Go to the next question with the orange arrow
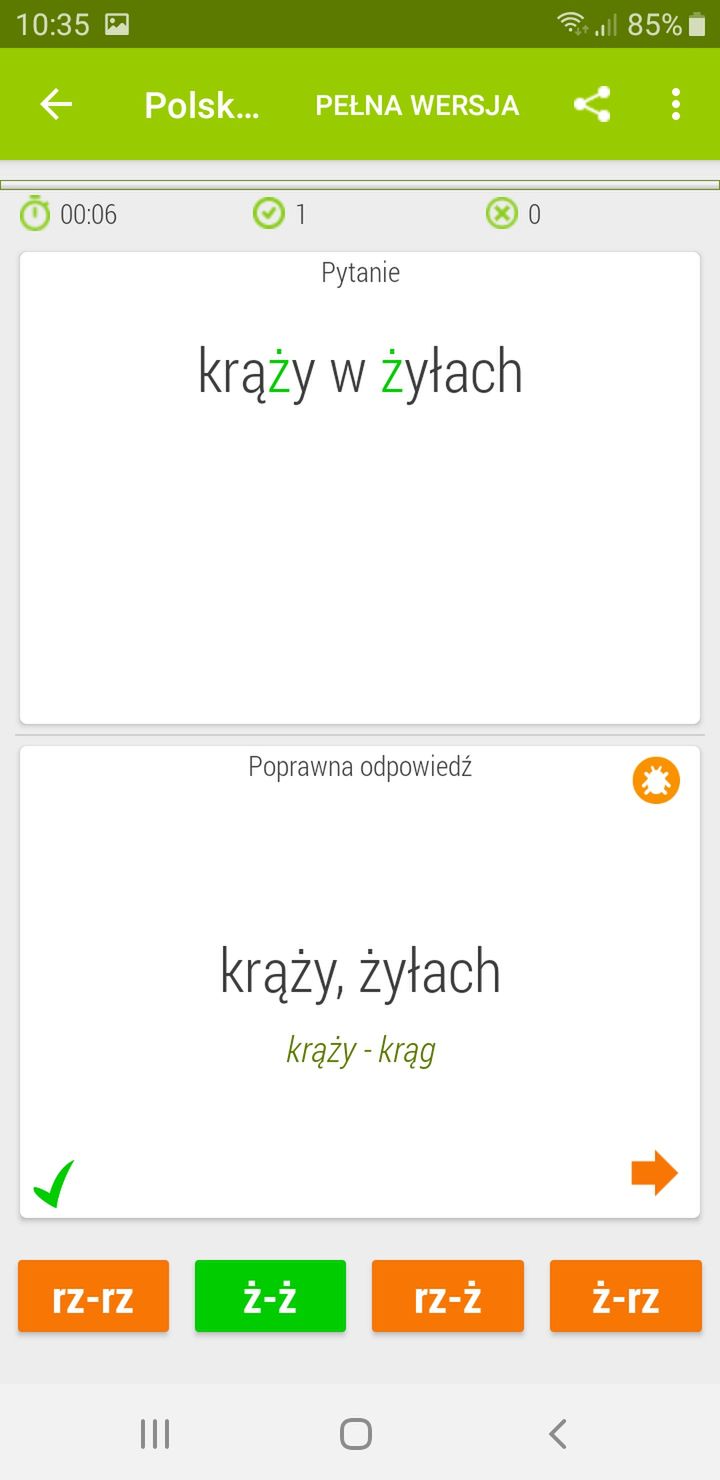 point(655,1173)
